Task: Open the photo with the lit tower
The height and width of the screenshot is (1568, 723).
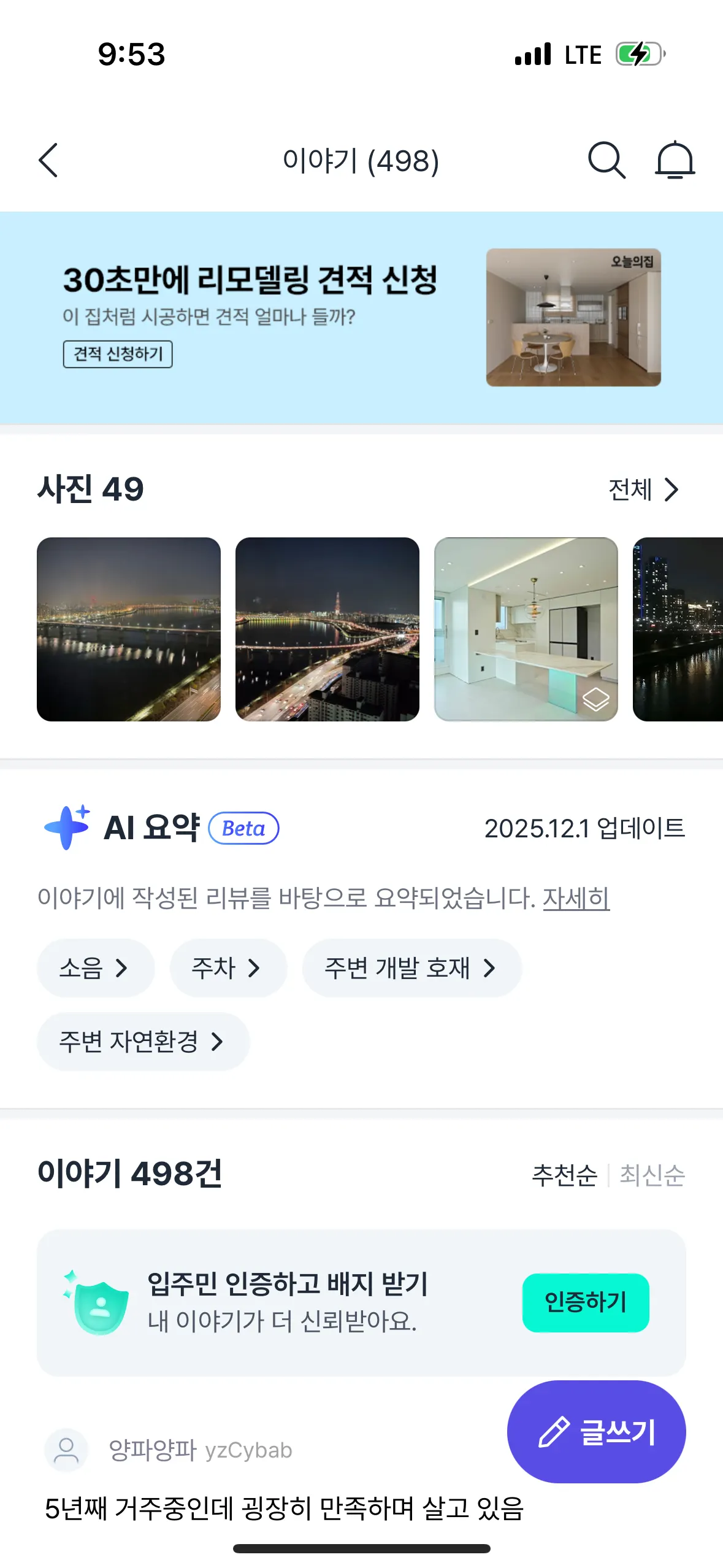Action: (x=327, y=629)
